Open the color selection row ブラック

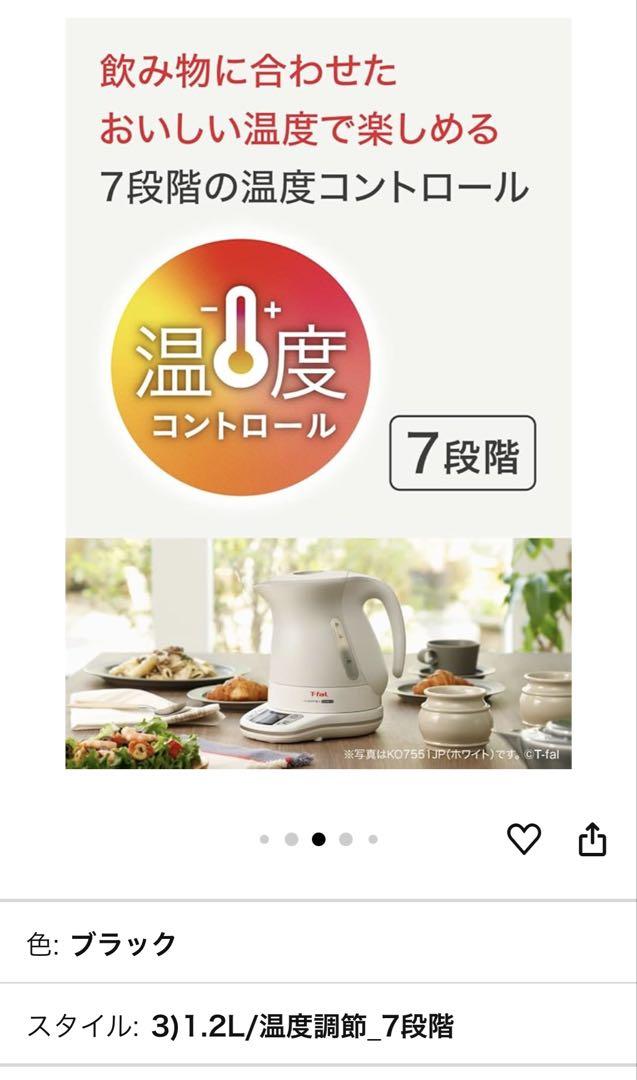tap(318, 943)
